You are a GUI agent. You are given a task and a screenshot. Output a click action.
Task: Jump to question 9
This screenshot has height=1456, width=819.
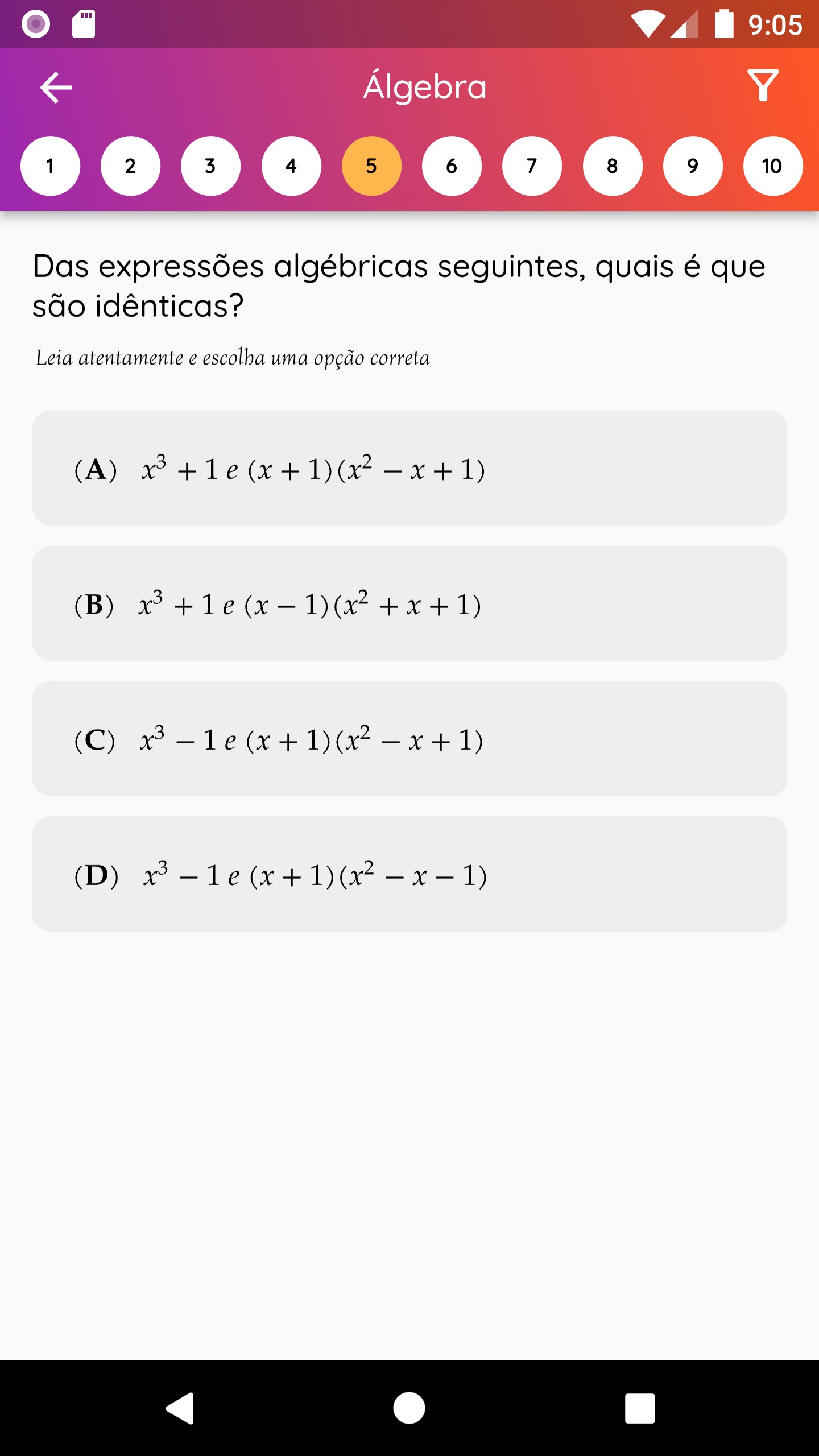coord(693,166)
